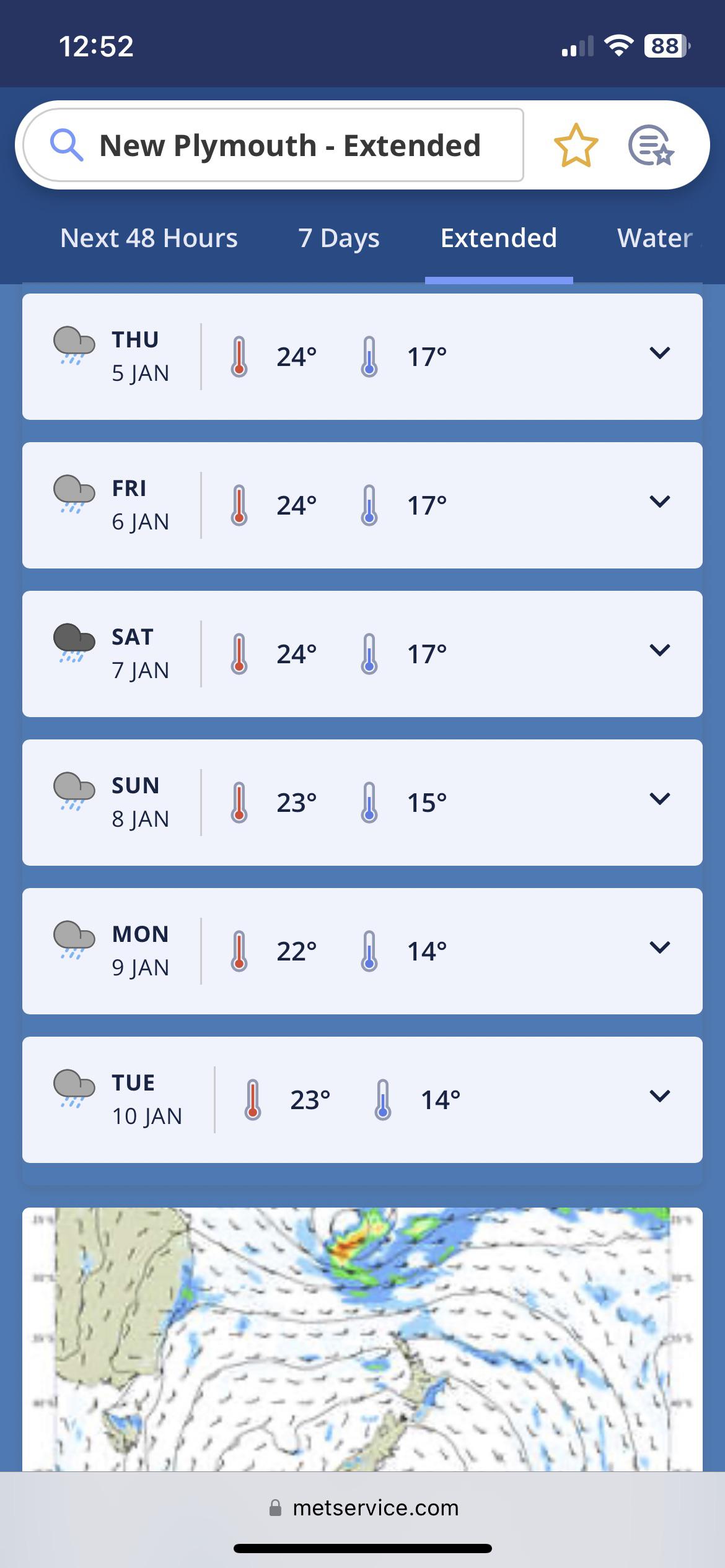Viewport: 725px width, 1568px height.
Task: Click the New Plymouth search field
Action: [x=290, y=146]
